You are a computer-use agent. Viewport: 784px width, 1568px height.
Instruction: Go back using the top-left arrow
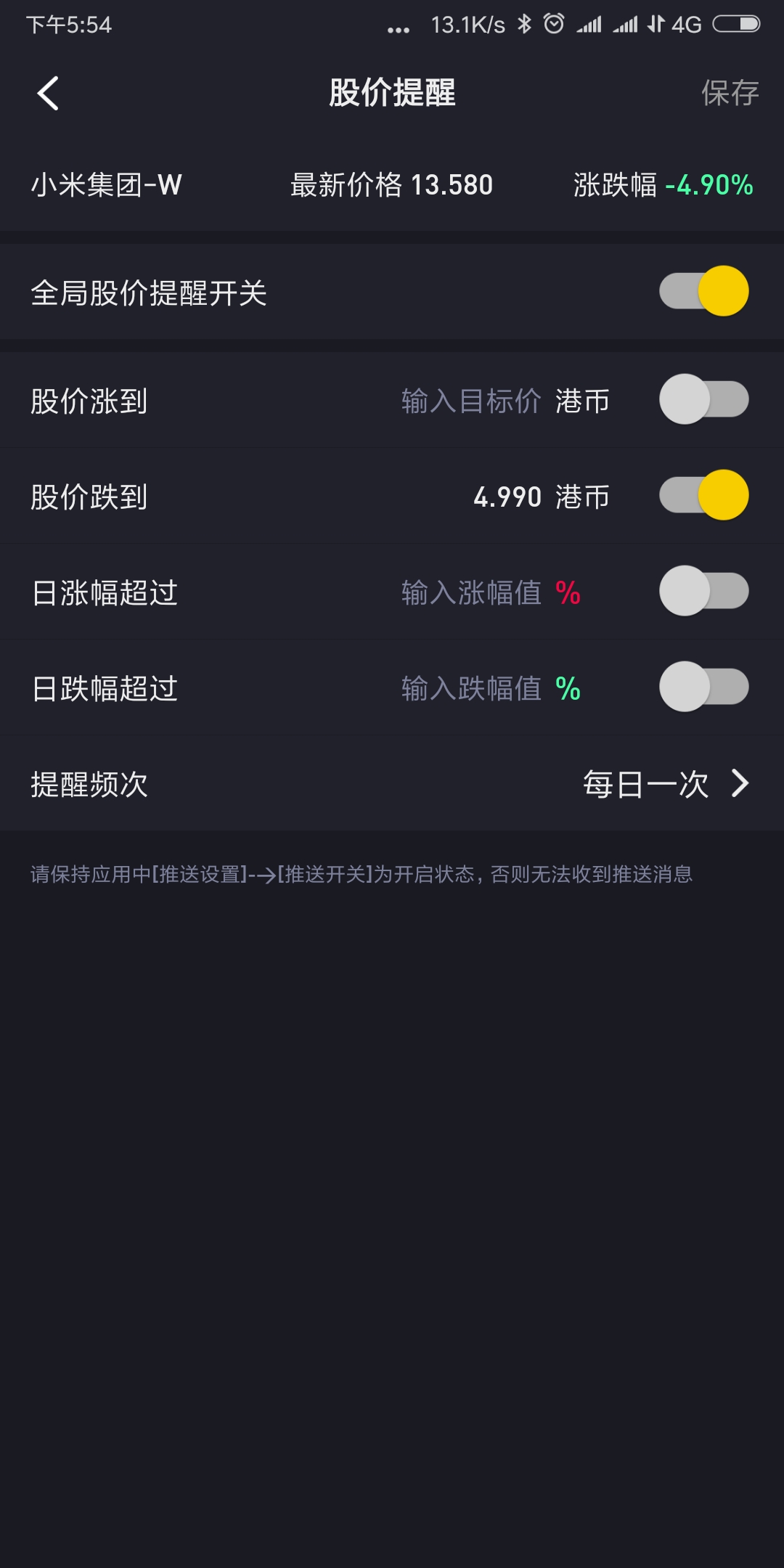pyautogui.click(x=48, y=94)
